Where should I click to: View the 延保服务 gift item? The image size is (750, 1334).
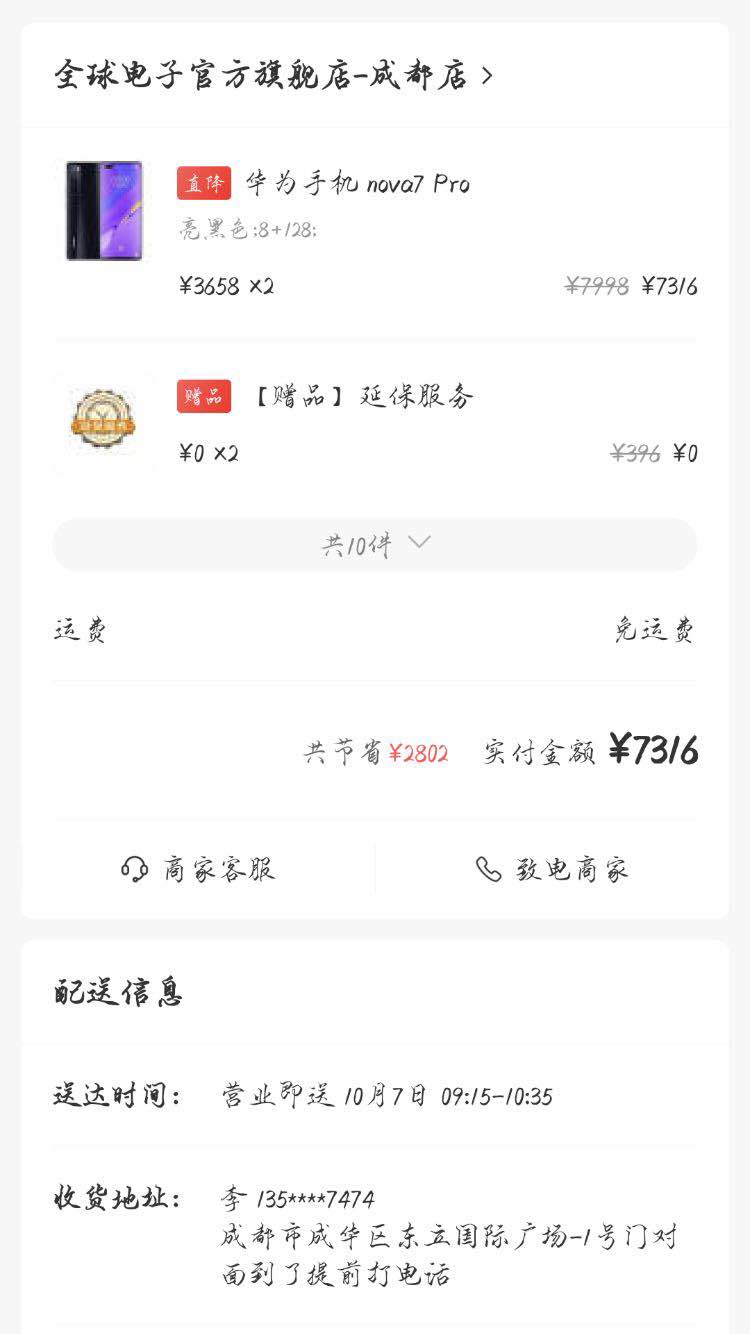[x=375, y=424]
